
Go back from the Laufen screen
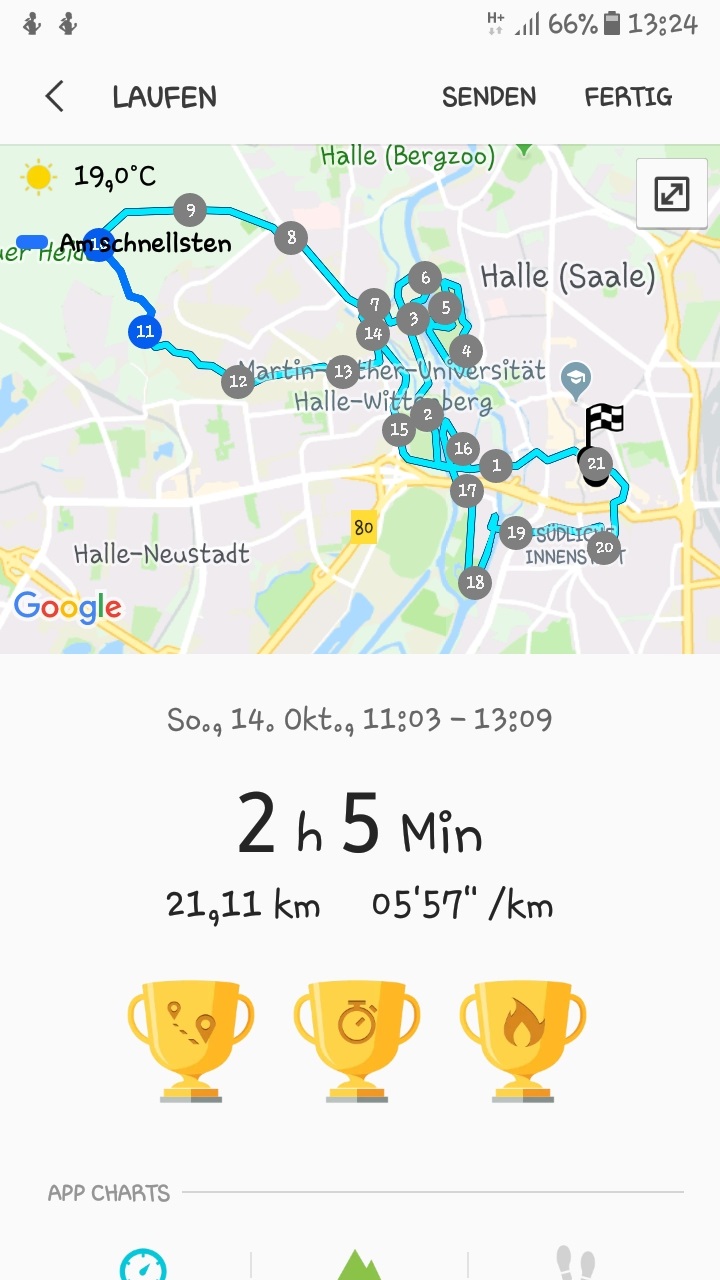coord(55,97)
